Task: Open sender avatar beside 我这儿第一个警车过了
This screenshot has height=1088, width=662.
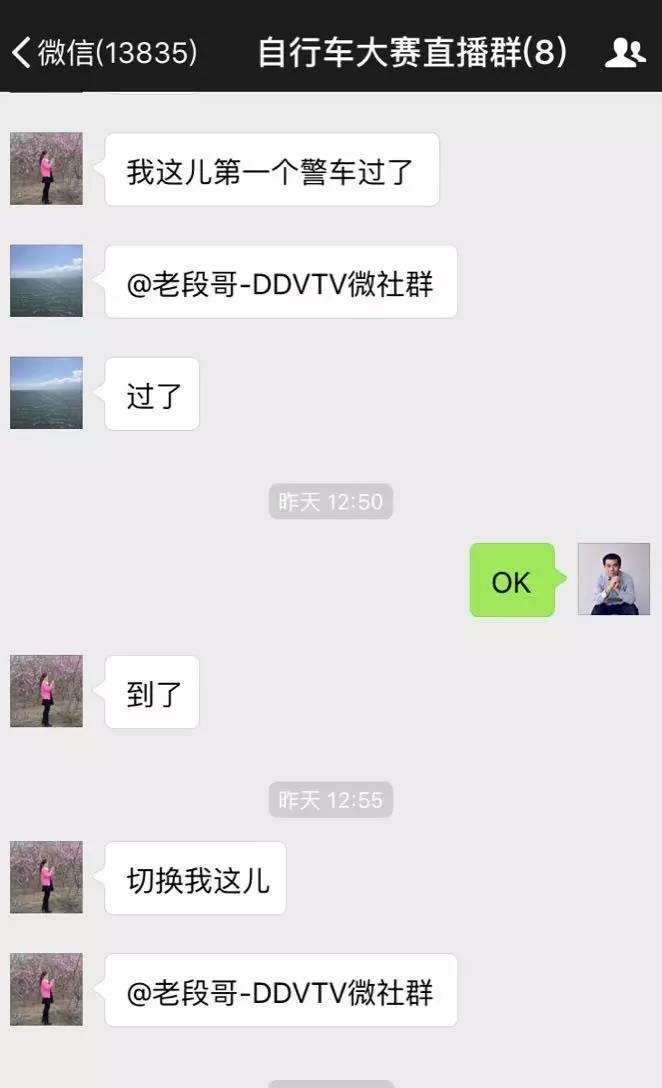Action: 46,169
